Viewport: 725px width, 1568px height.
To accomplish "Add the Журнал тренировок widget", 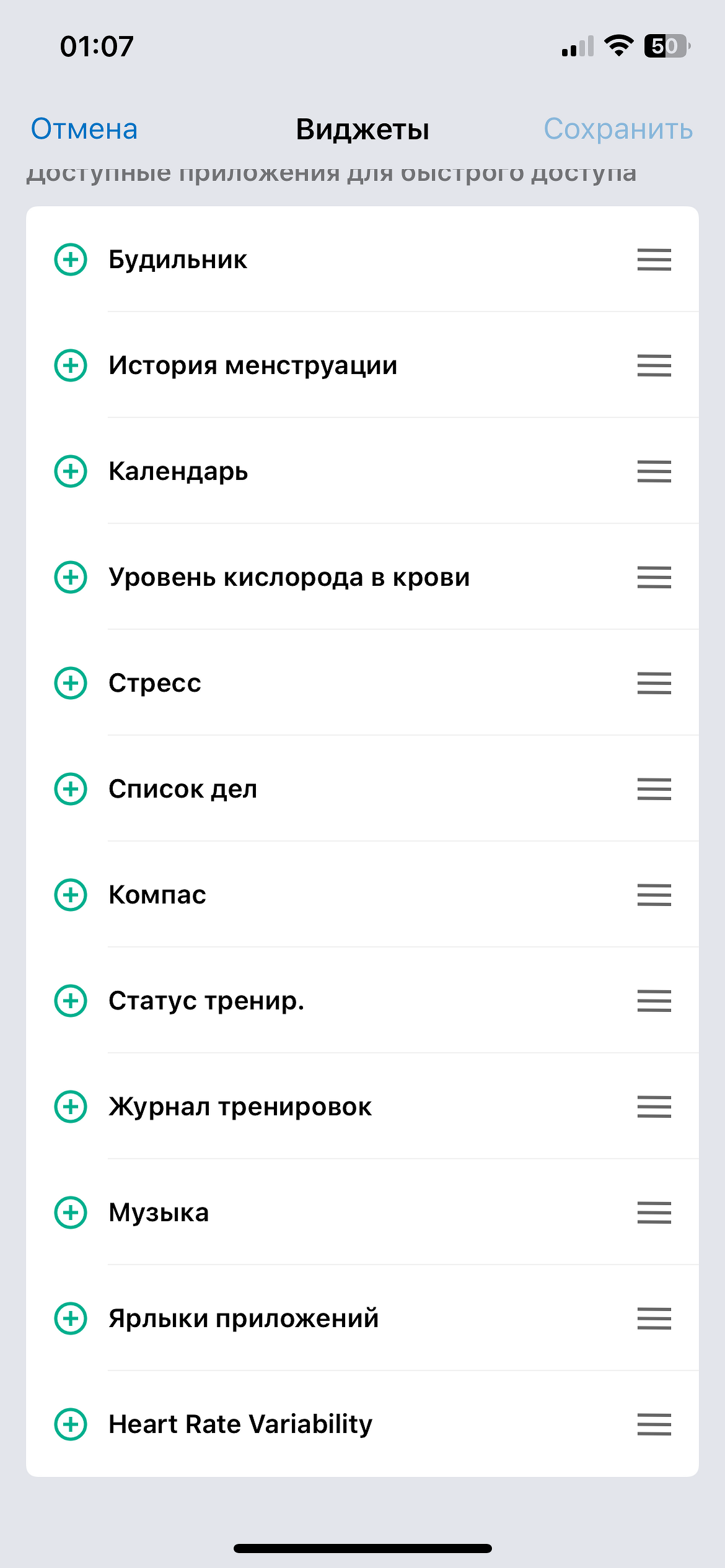I will pos(71,1107).
